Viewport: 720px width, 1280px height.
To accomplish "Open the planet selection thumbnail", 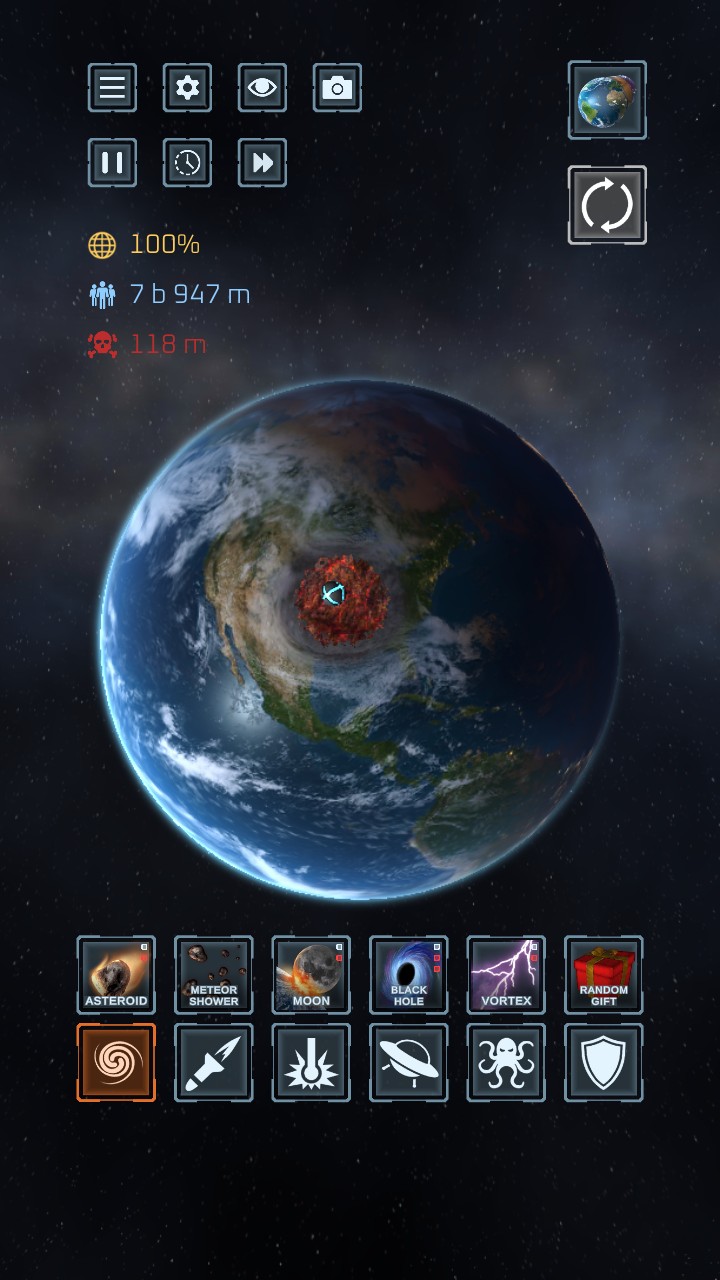I will coord(607,100).
